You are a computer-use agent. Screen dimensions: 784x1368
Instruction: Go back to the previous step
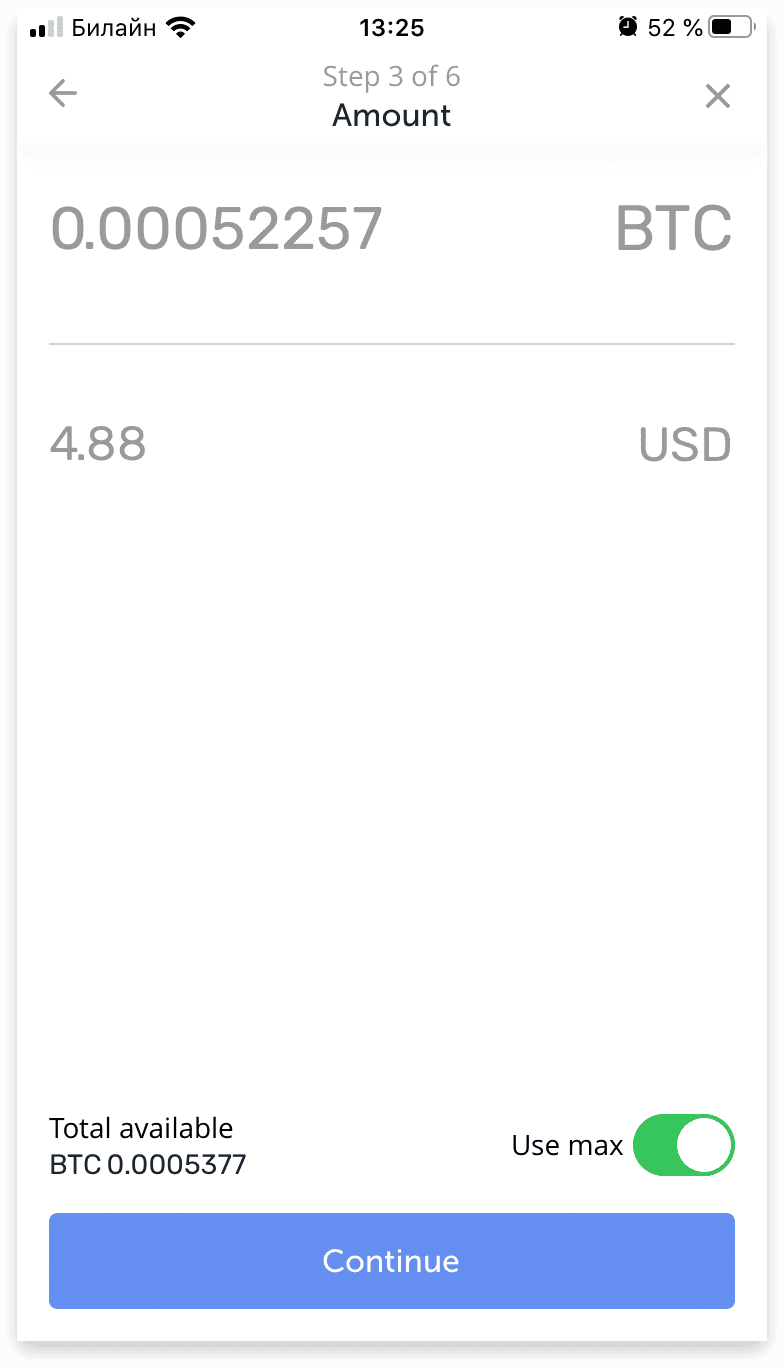tap(63, 94)
